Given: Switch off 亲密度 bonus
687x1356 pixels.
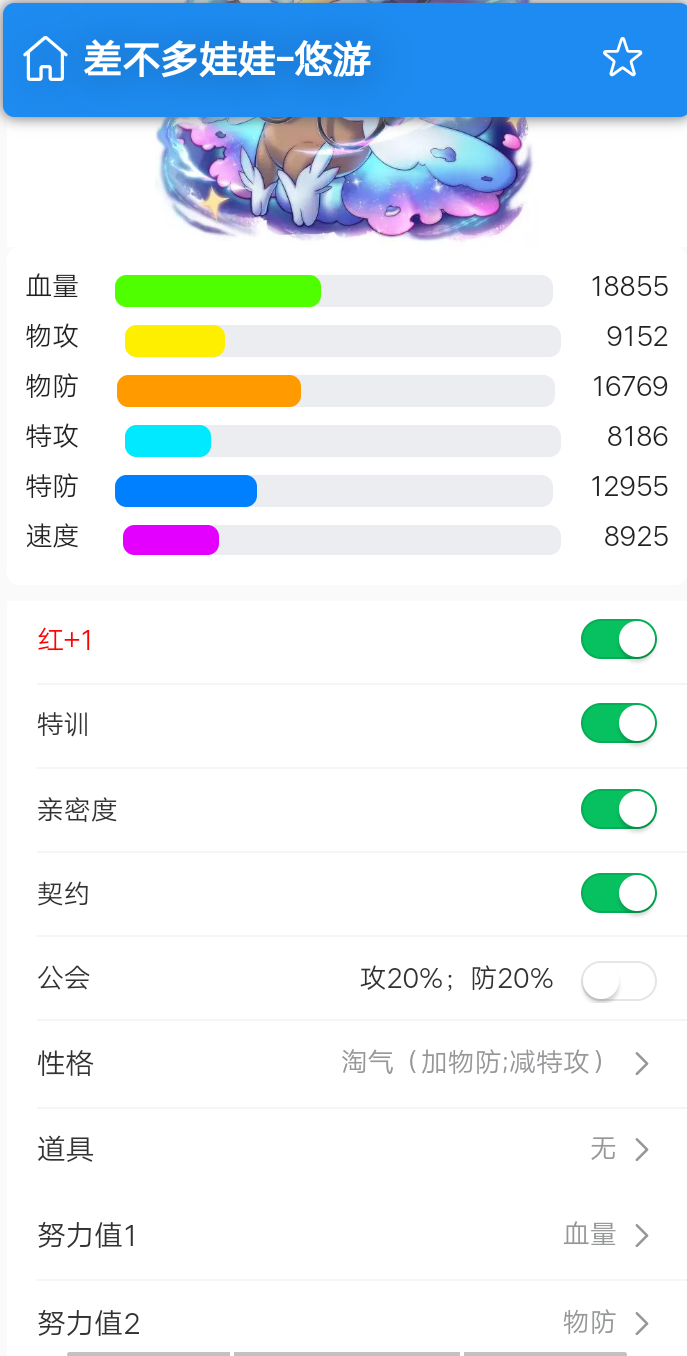Looking at the screenshot, I should coord(618,809).
